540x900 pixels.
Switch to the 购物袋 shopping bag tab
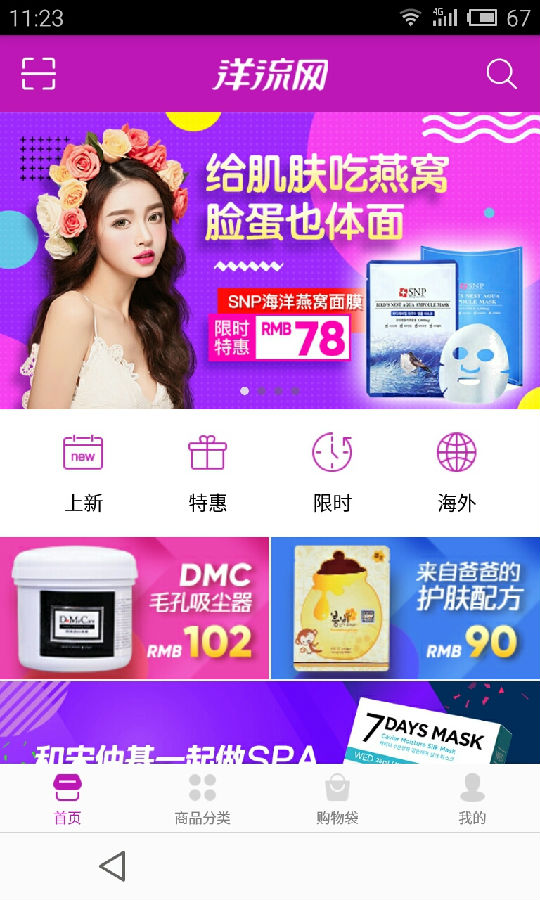point(337,799)
